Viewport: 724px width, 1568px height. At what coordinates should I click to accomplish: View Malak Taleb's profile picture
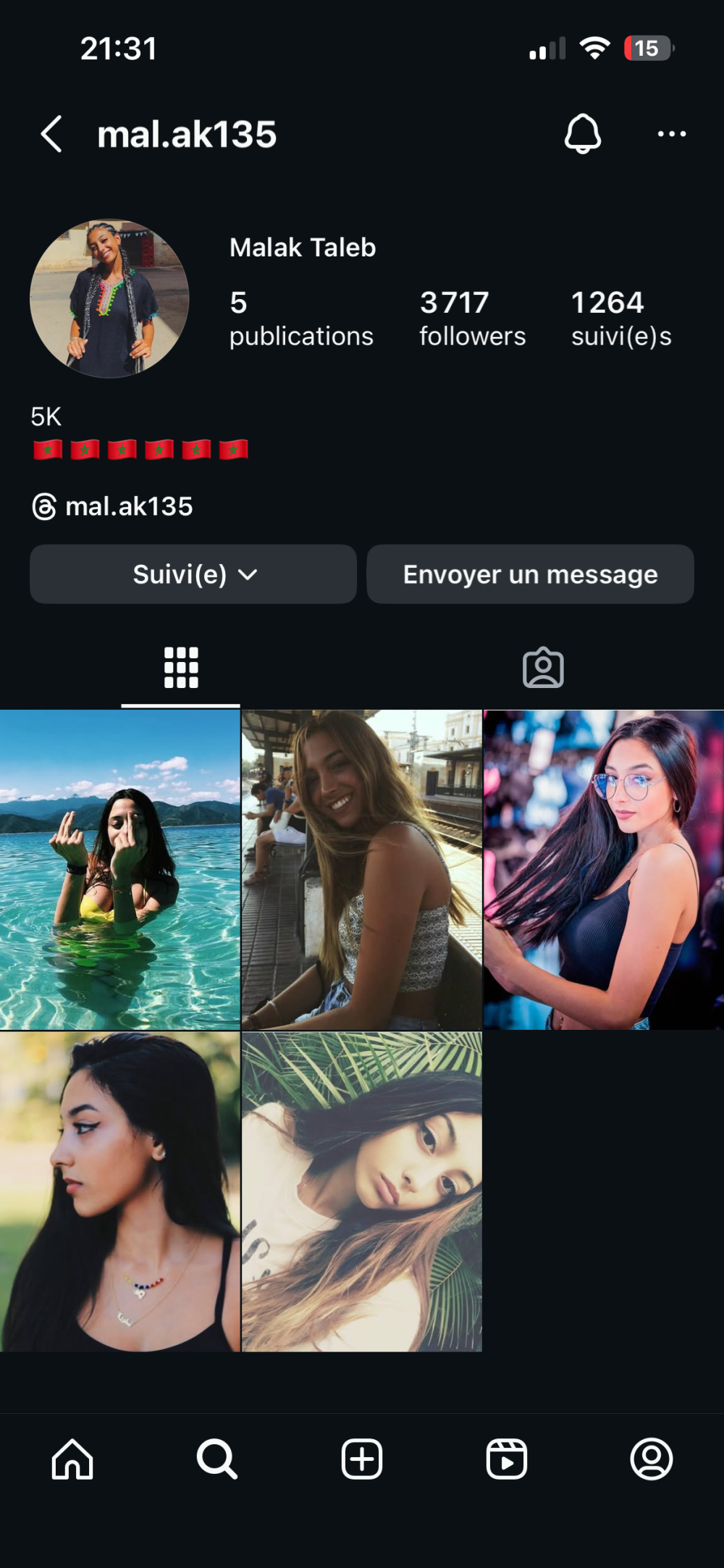point(109,298)
